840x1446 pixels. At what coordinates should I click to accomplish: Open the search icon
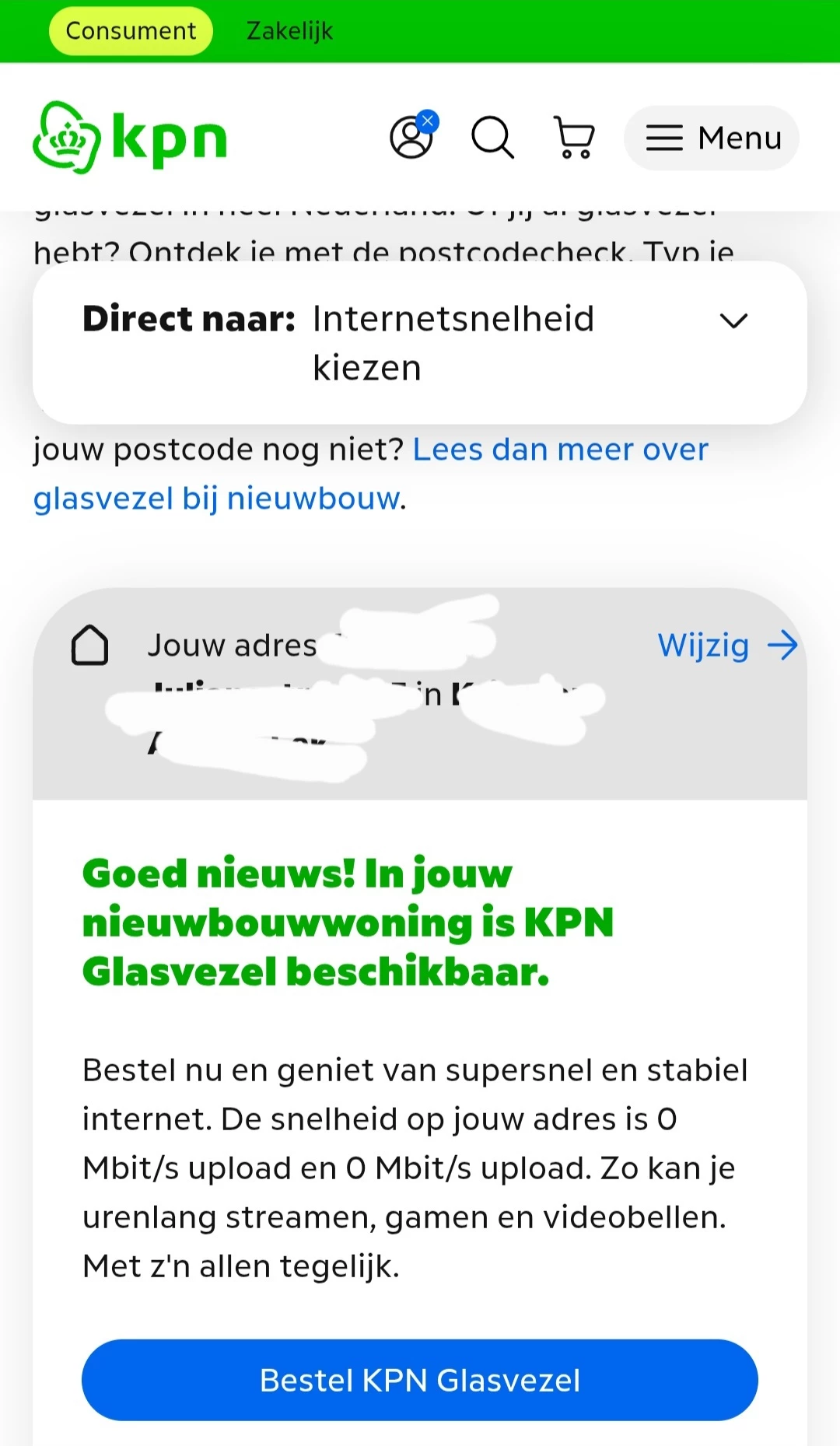(493, 138)
